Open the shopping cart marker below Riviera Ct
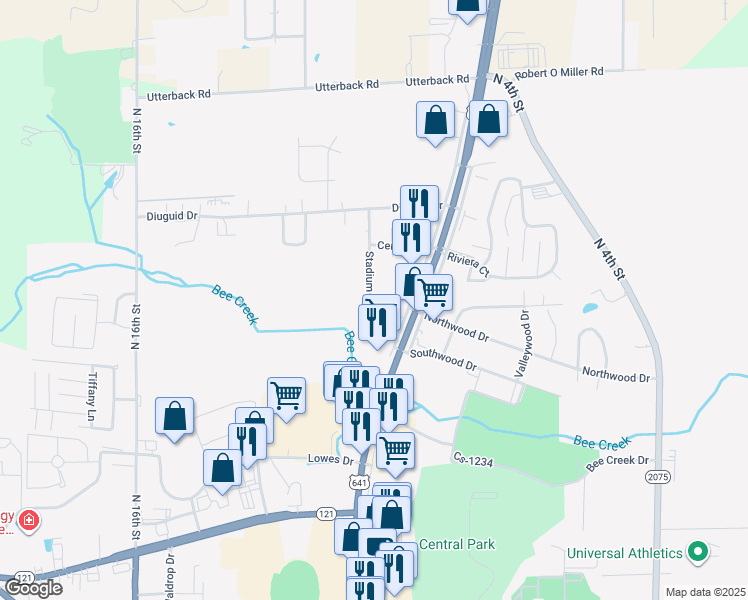 click(433, 292)
